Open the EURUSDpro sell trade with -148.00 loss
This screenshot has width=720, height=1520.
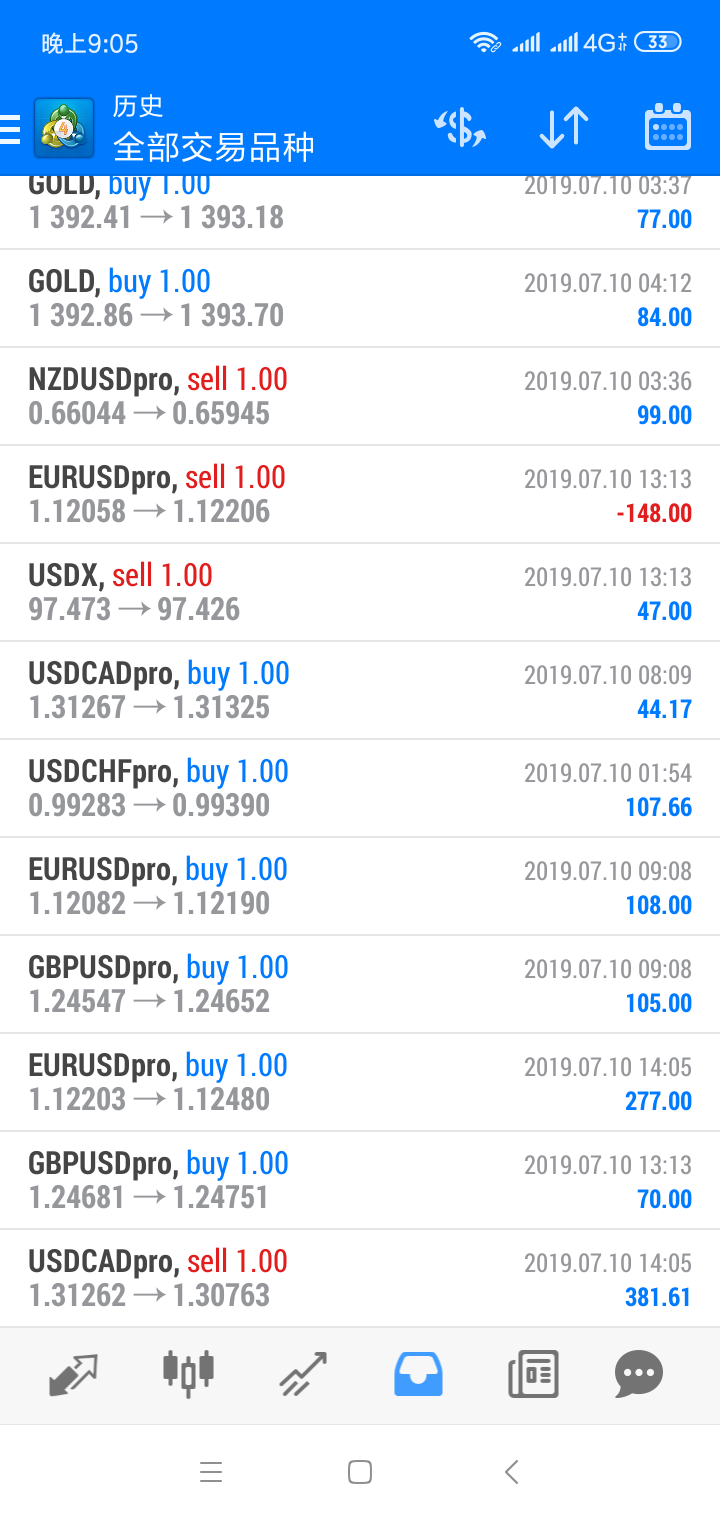pos(360,494)
